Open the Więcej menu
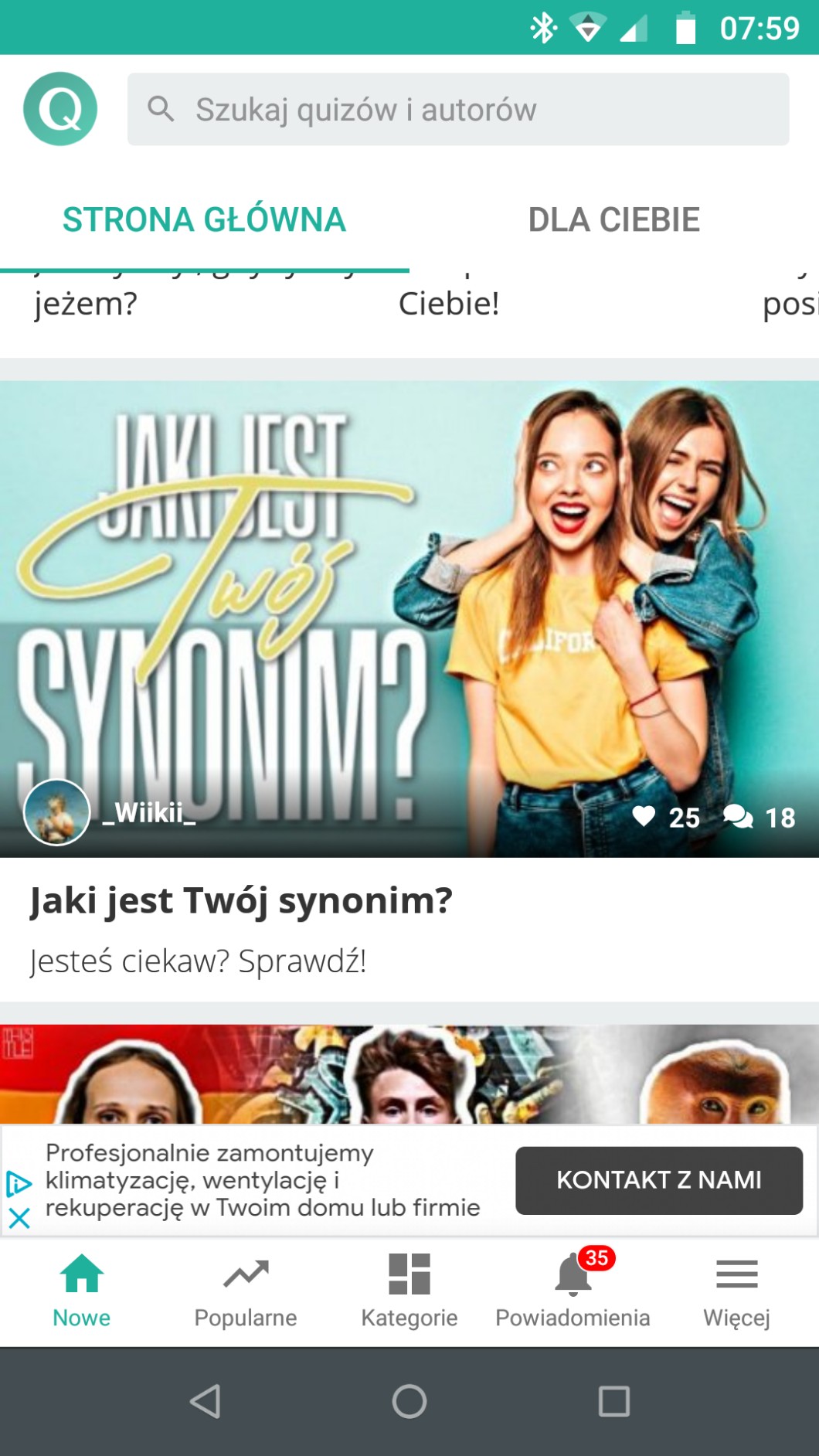819x1456 pixels. pyautogui.click(x=736, y=1290)
